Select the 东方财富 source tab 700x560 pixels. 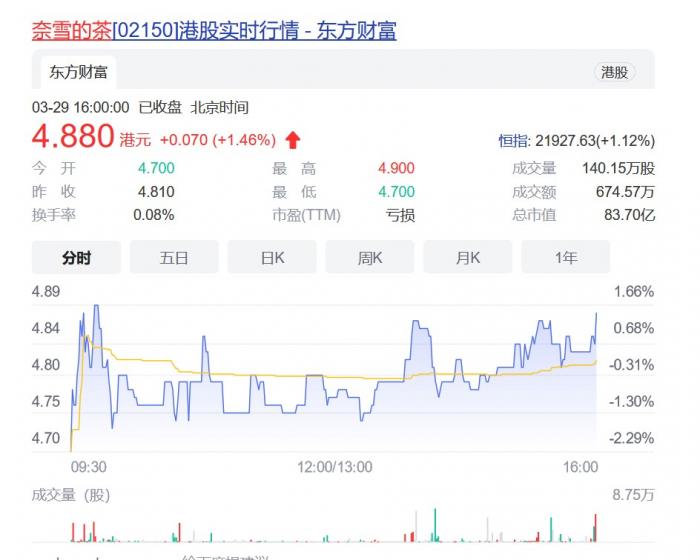78,72
